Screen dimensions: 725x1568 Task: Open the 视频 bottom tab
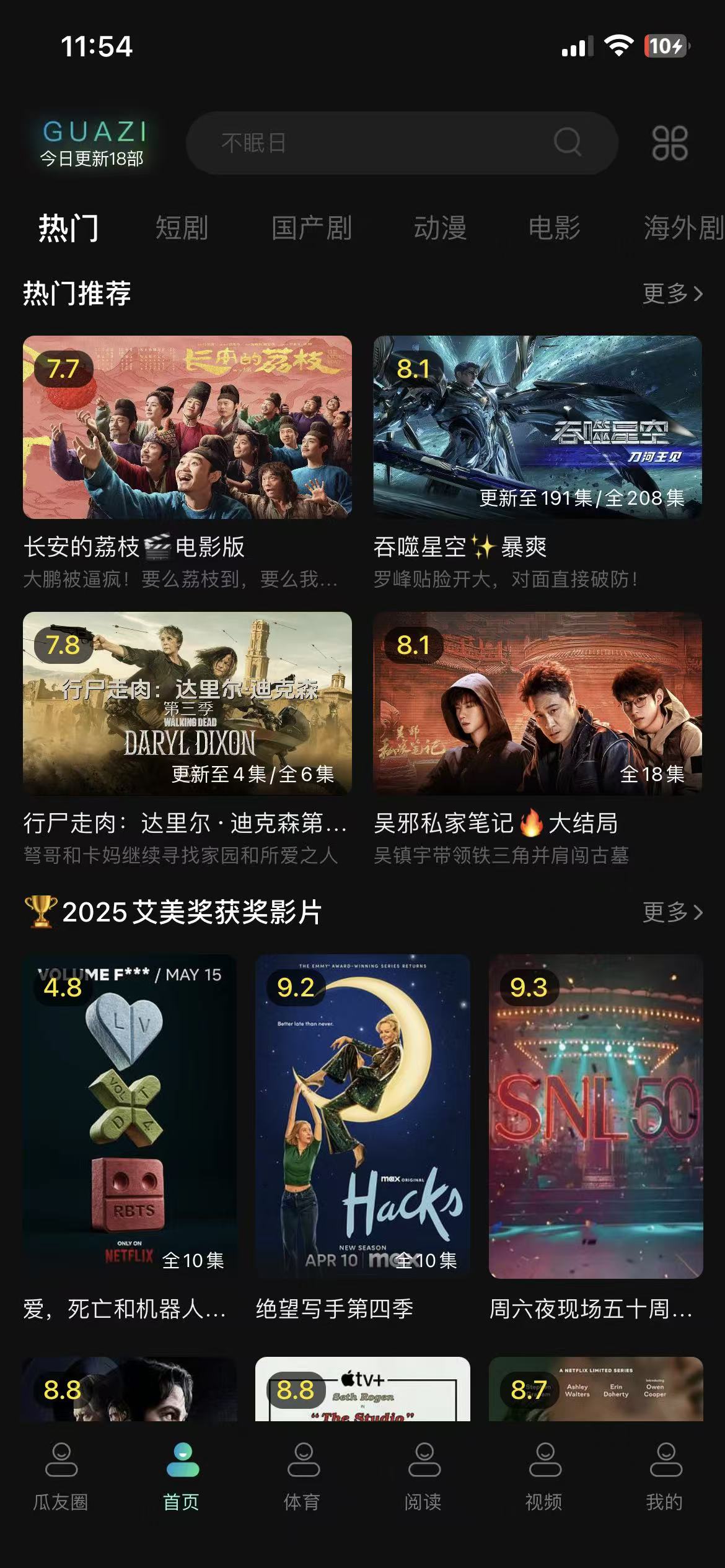[544, 1476]
